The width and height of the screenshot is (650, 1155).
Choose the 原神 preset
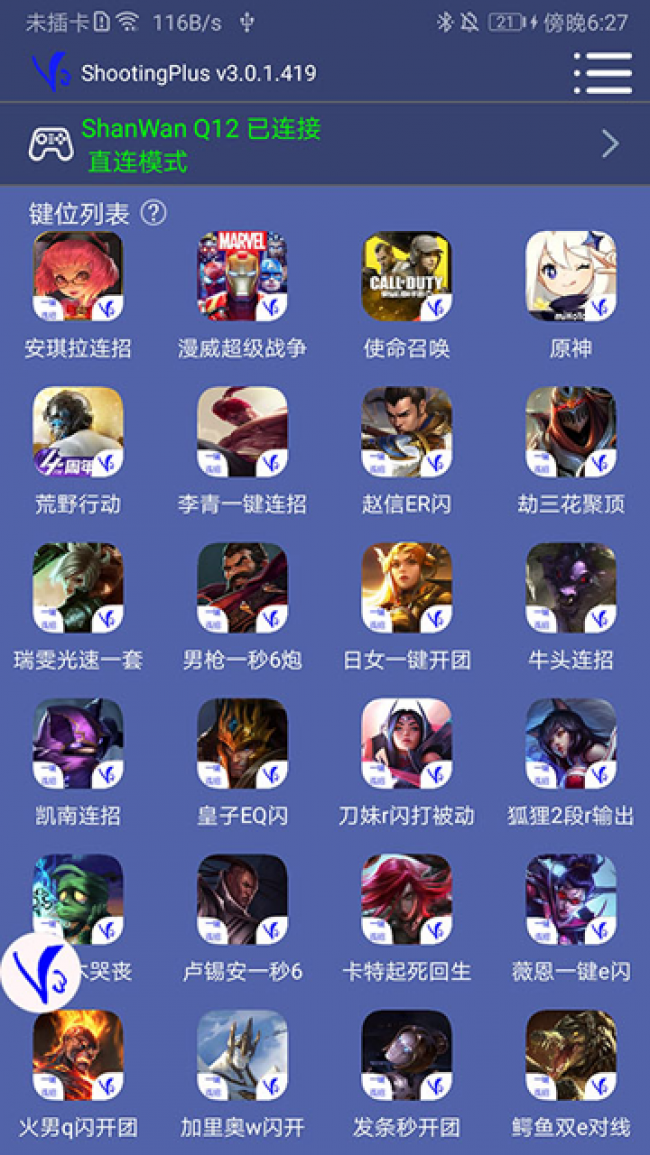570,277
